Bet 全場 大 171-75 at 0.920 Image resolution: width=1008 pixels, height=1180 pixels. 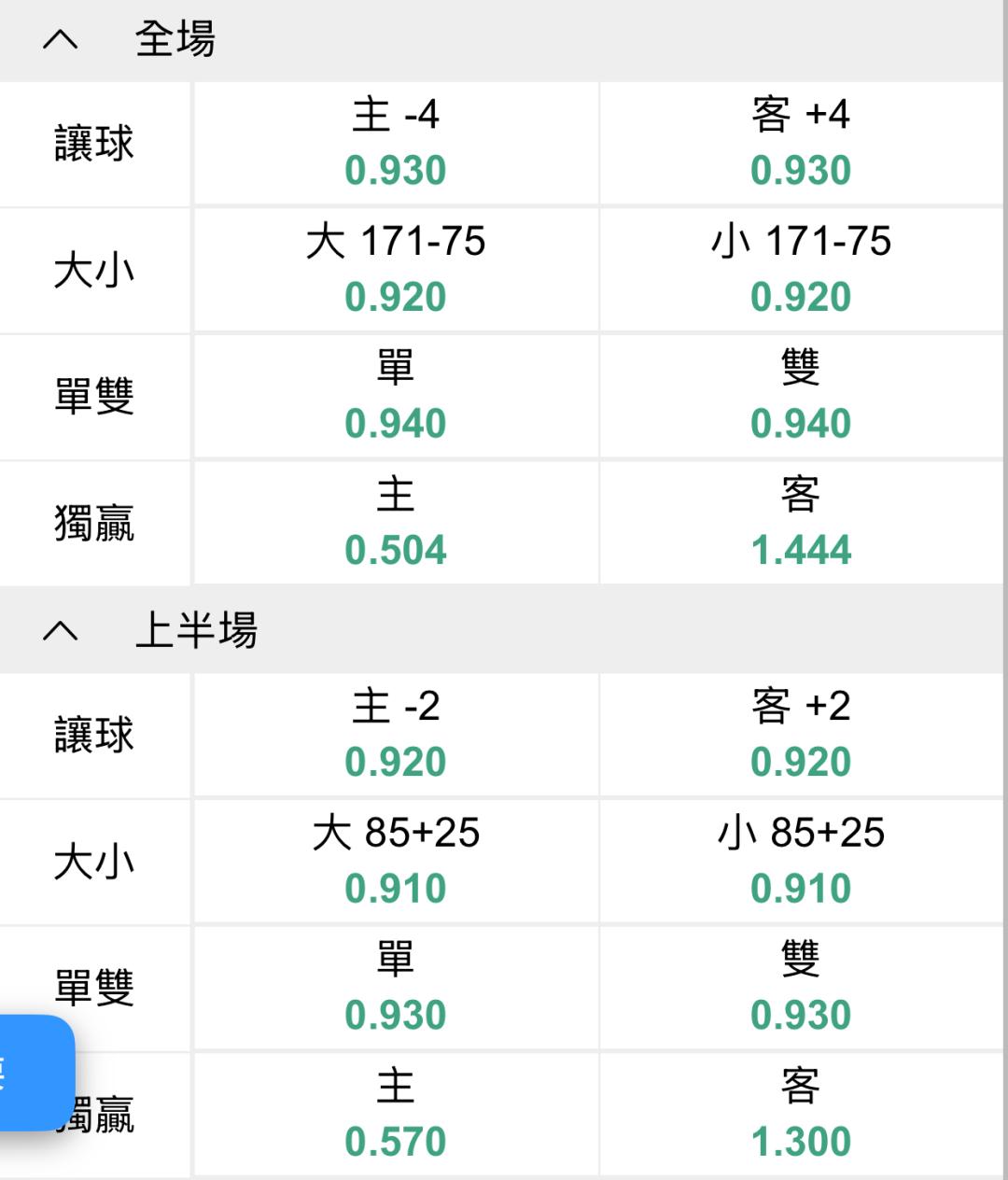396,269
